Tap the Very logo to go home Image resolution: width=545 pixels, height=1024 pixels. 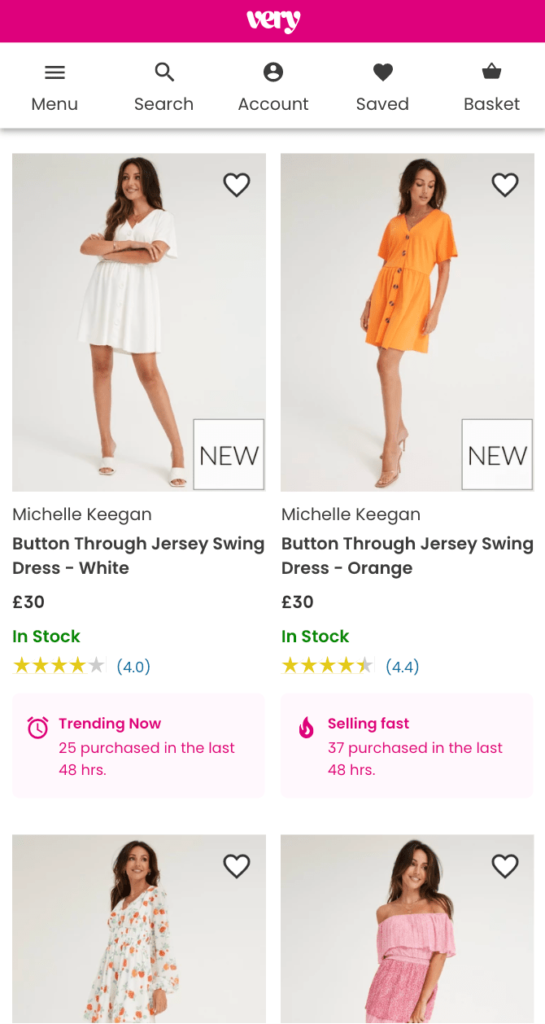coord(273,21)
